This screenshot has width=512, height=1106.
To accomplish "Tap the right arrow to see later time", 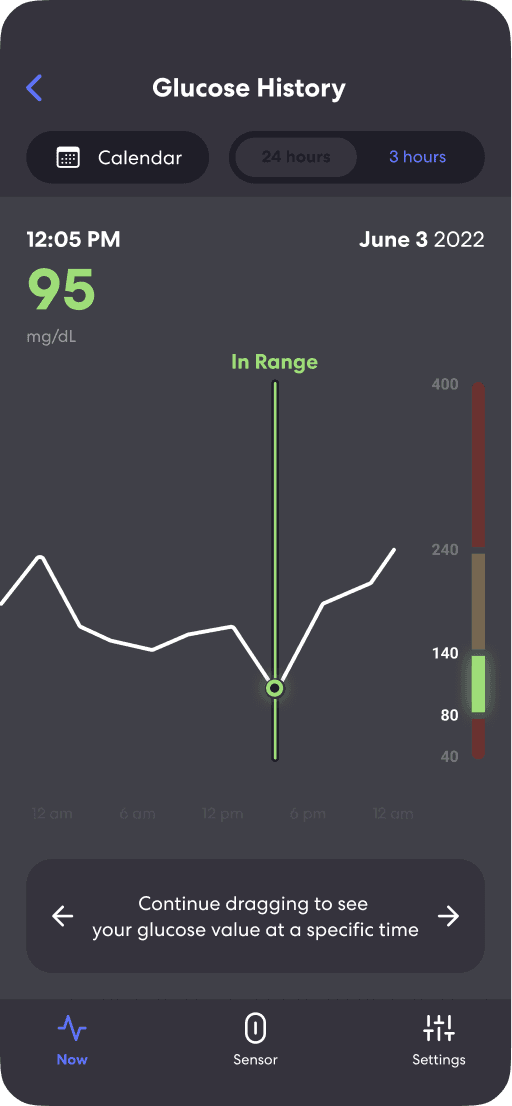I will point(449,916).
